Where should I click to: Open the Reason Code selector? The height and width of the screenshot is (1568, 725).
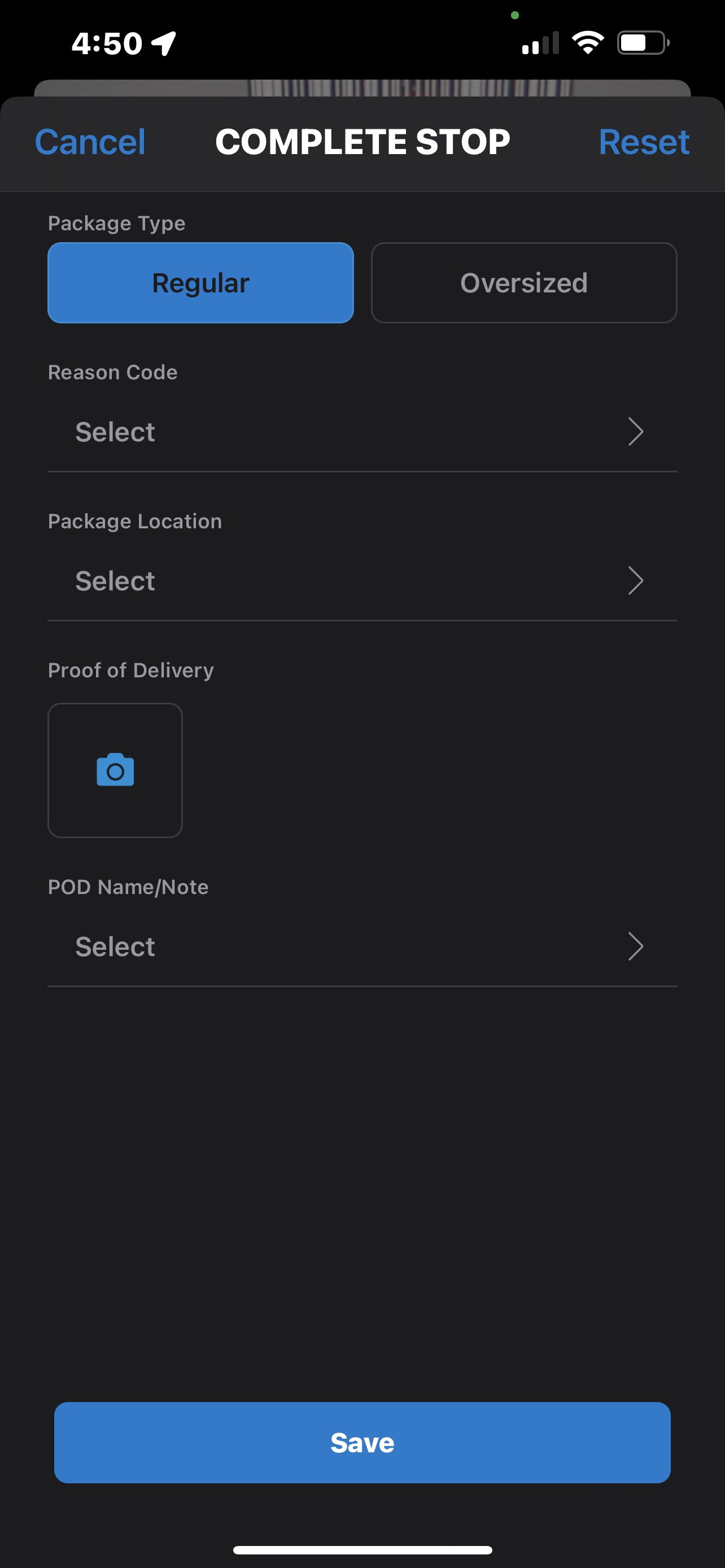[x=361, y=432]
